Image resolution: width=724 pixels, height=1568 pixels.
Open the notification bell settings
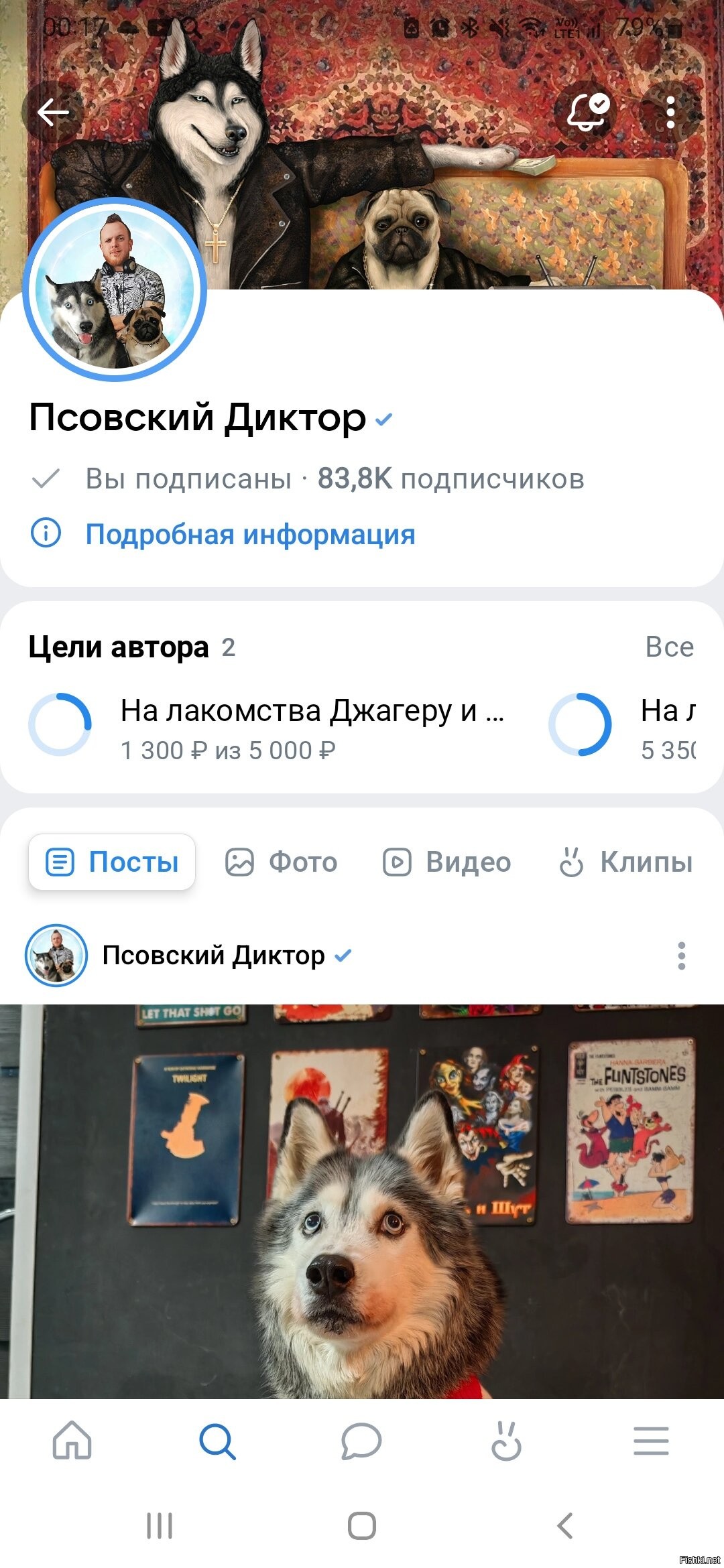587,111
